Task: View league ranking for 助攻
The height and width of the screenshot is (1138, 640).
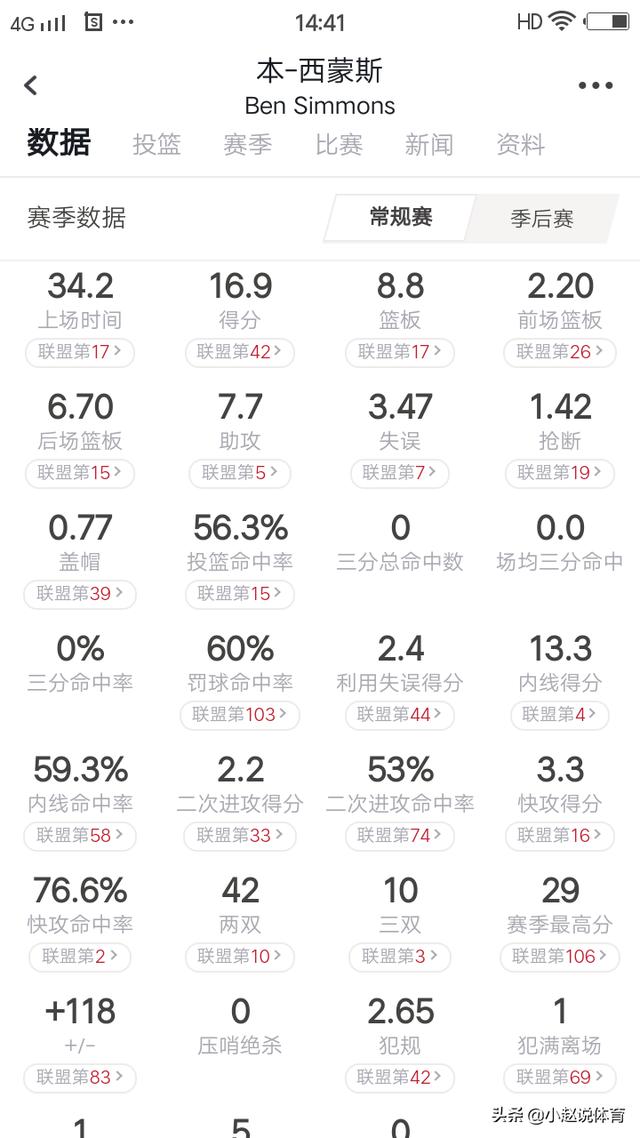Action: [239, 473]
